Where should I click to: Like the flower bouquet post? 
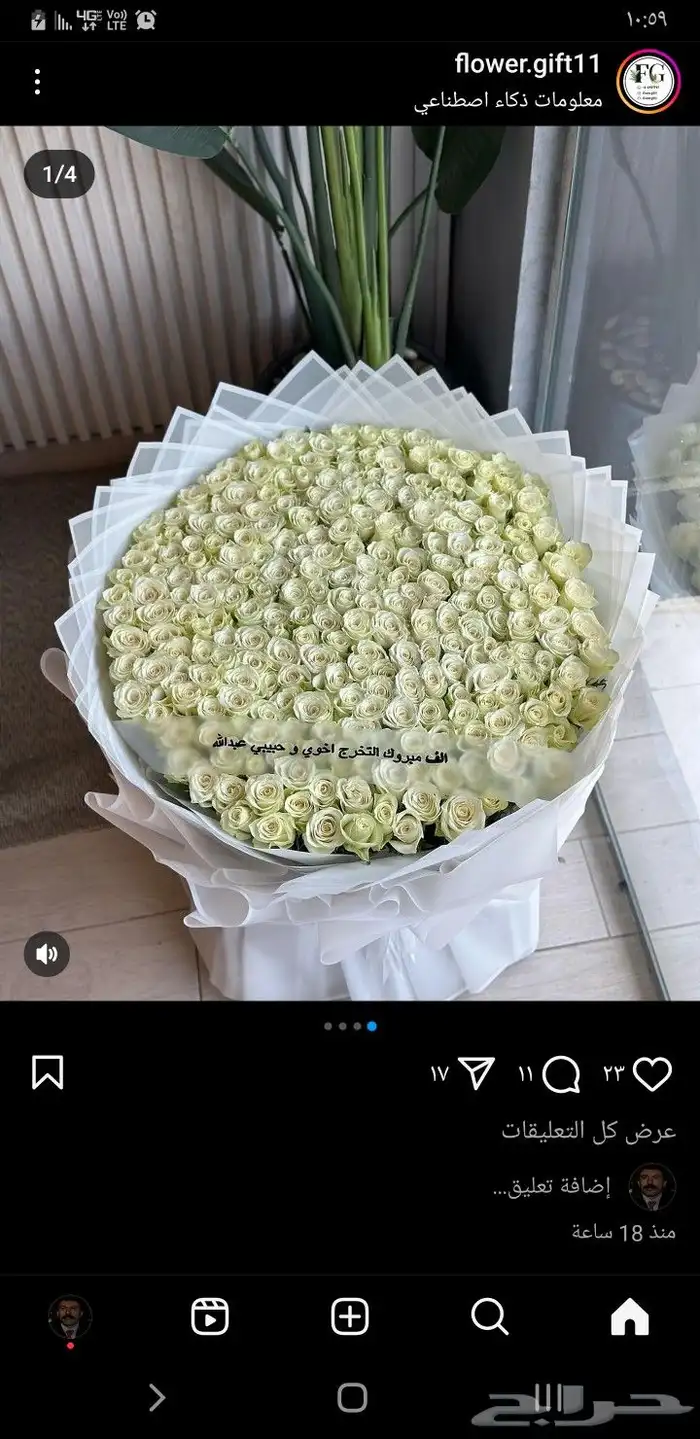[x=652, y=1074]
